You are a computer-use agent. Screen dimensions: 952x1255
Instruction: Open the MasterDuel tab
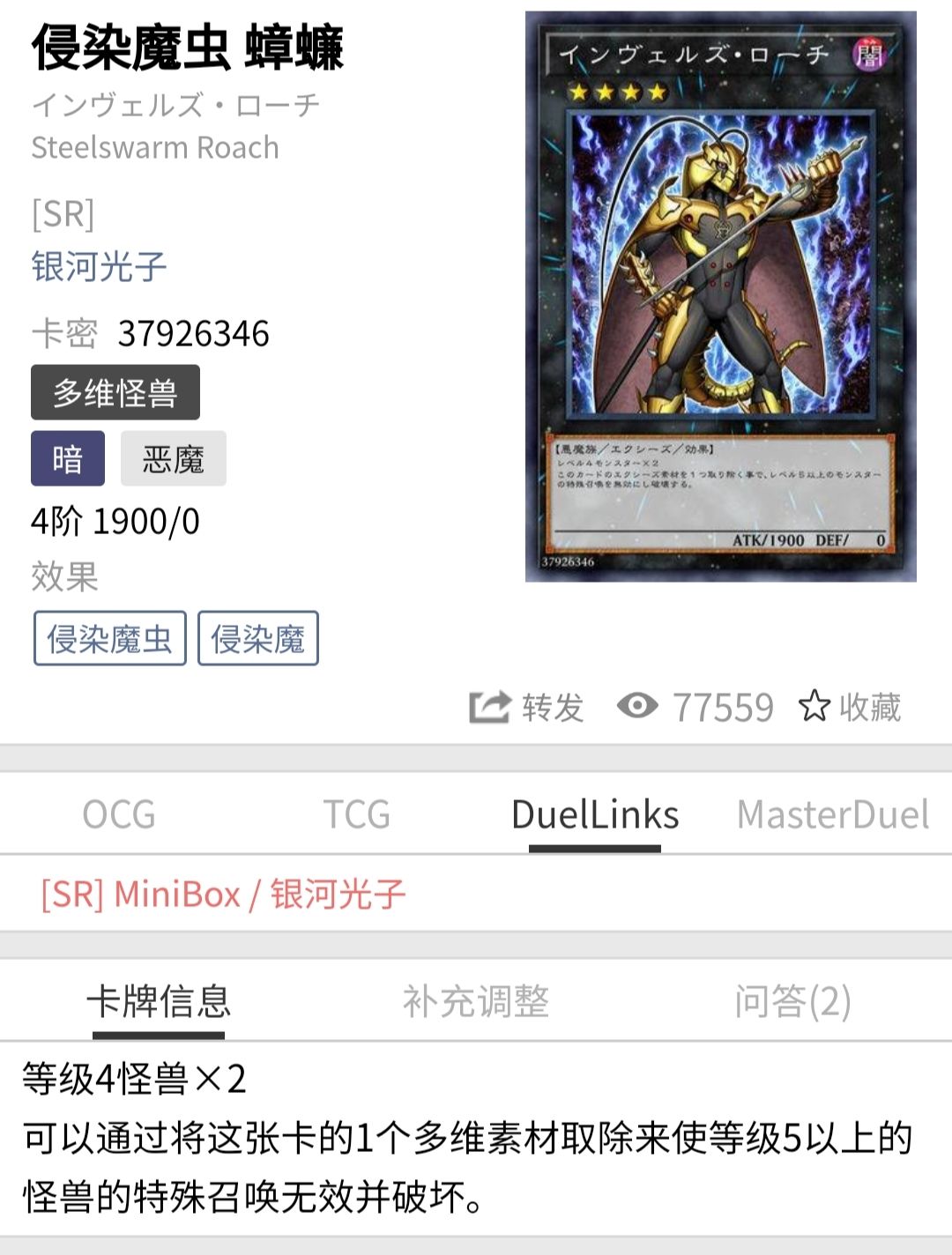tap(834, 814)
